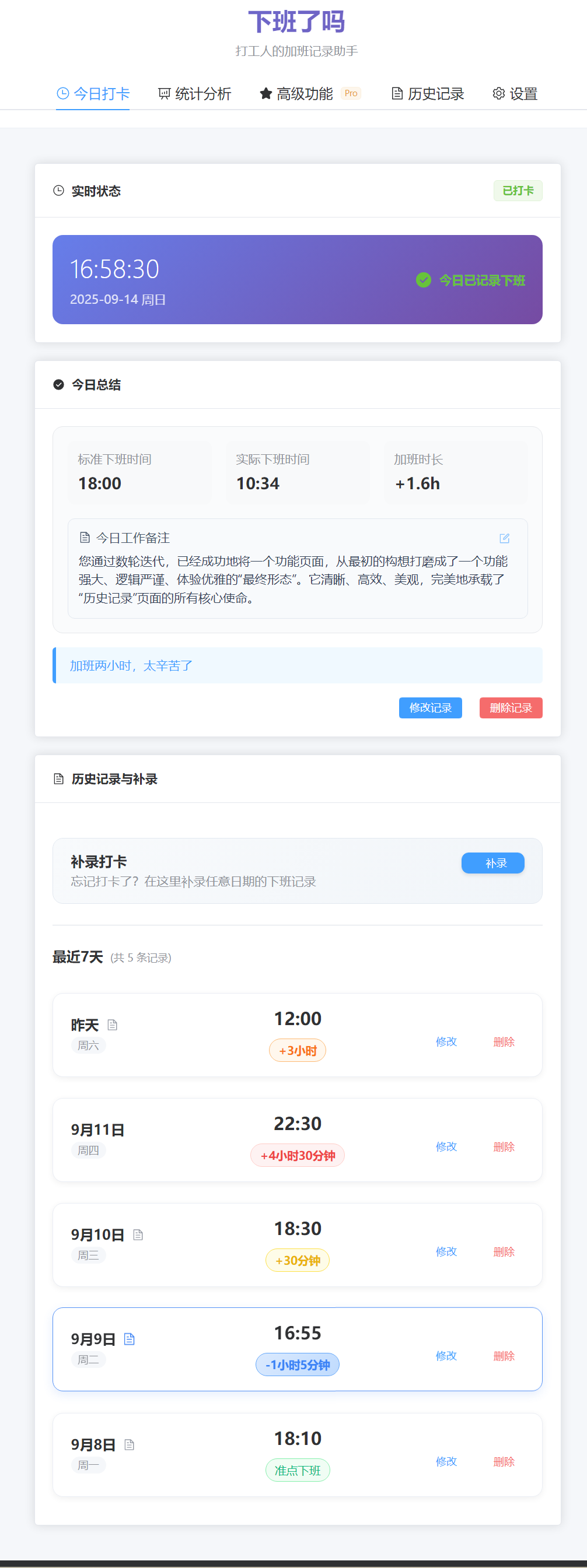Remove the 9月10日 record
The image size is (587, 1568).
tap(504, 1251)
